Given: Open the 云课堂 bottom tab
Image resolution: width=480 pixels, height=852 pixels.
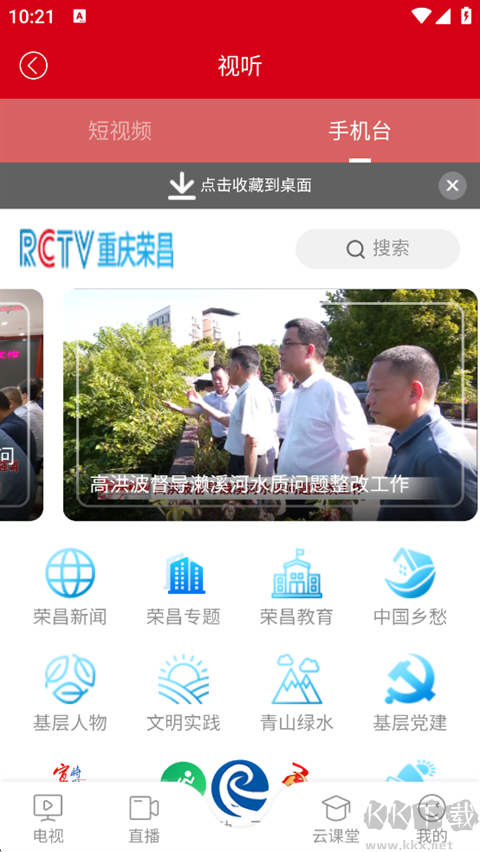Looking at the screenshot, I should (x=336, y=818).
